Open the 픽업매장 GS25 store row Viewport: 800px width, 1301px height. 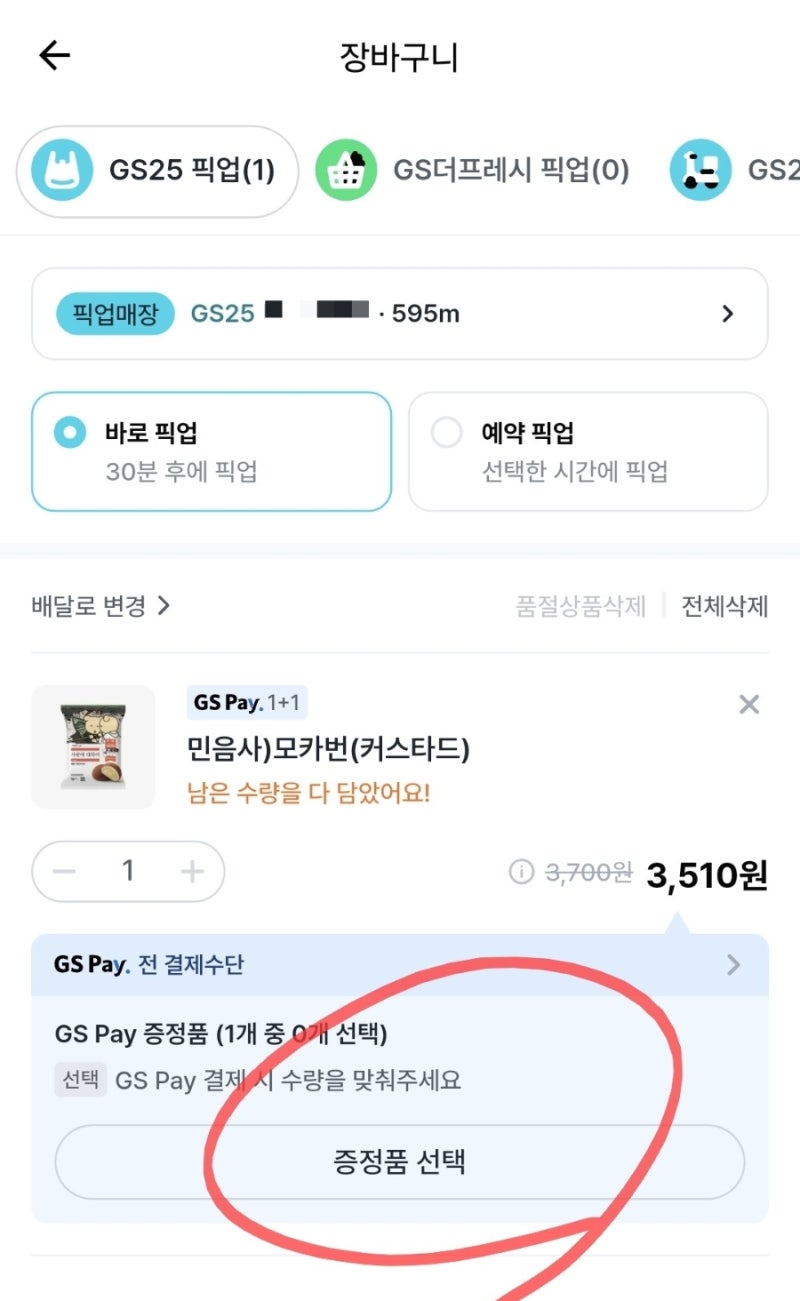[x=400, y=314]
